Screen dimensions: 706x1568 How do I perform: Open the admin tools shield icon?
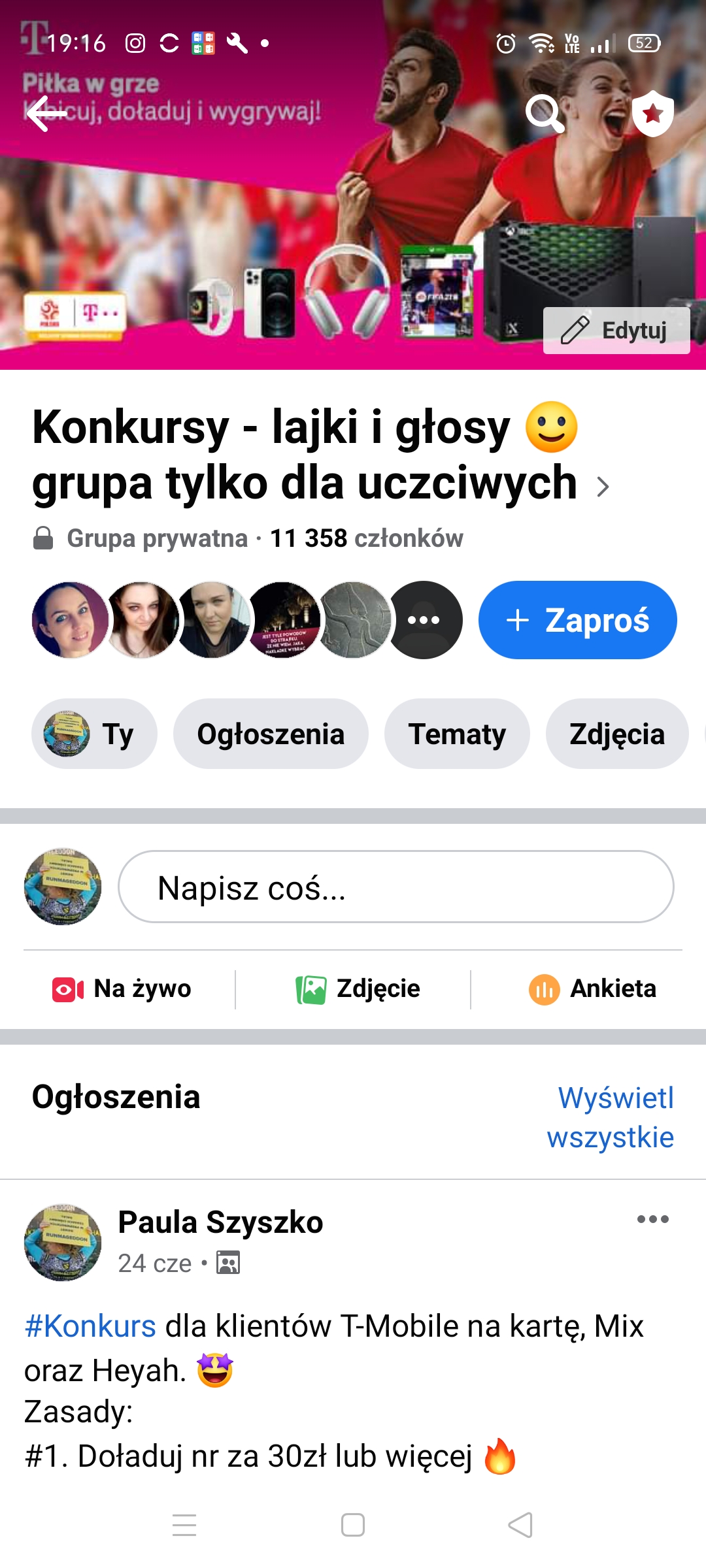pyautogui.click(x=652, y=114)
